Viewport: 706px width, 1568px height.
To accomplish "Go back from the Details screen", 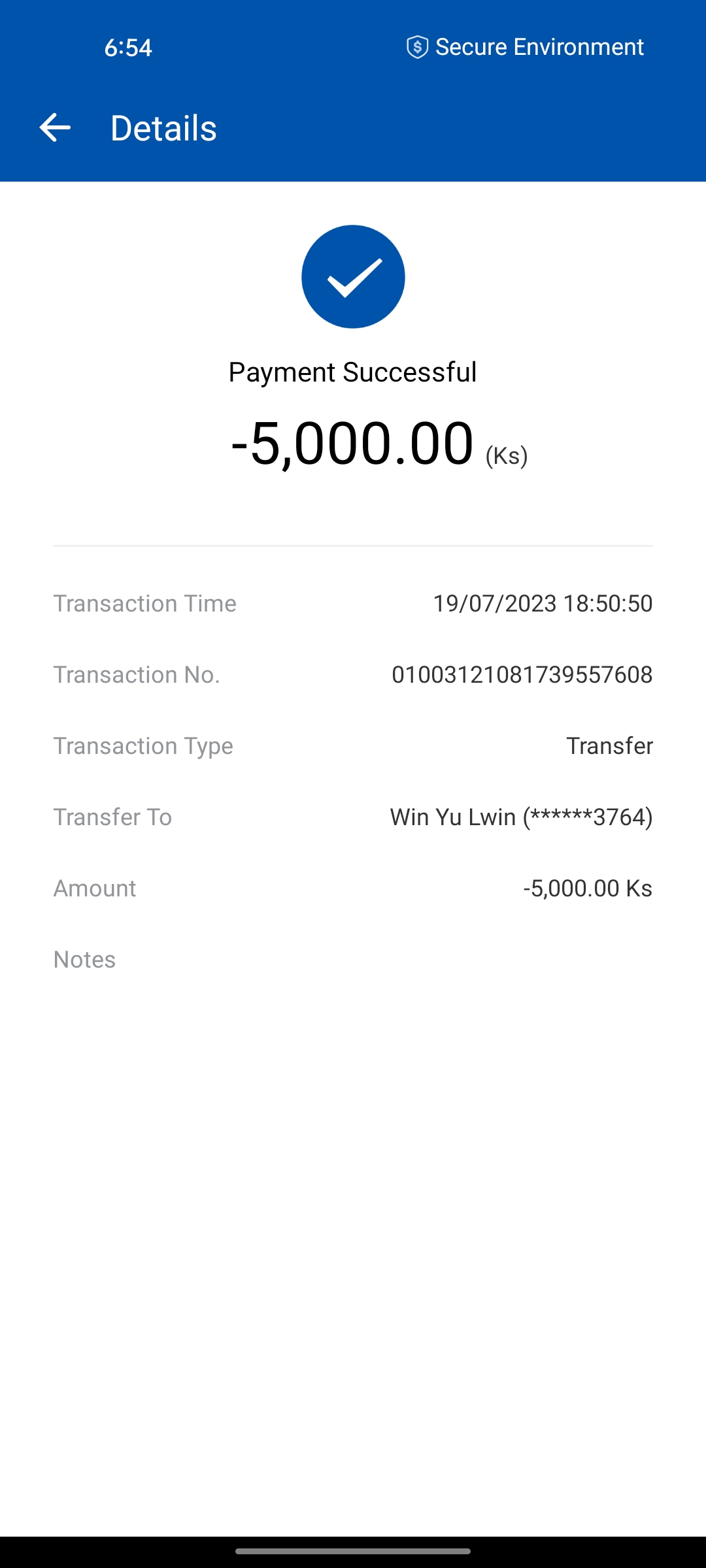I will click(x=55, y=127).
